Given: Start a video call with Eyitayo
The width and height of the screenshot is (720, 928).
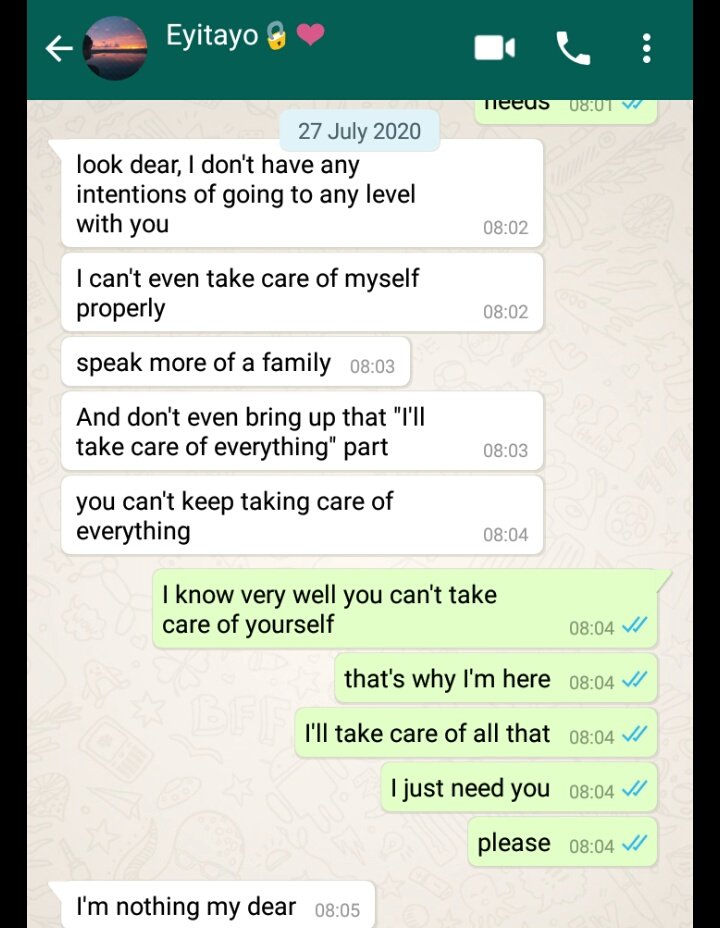Looking at the screenshot, I should pos(494,48).
